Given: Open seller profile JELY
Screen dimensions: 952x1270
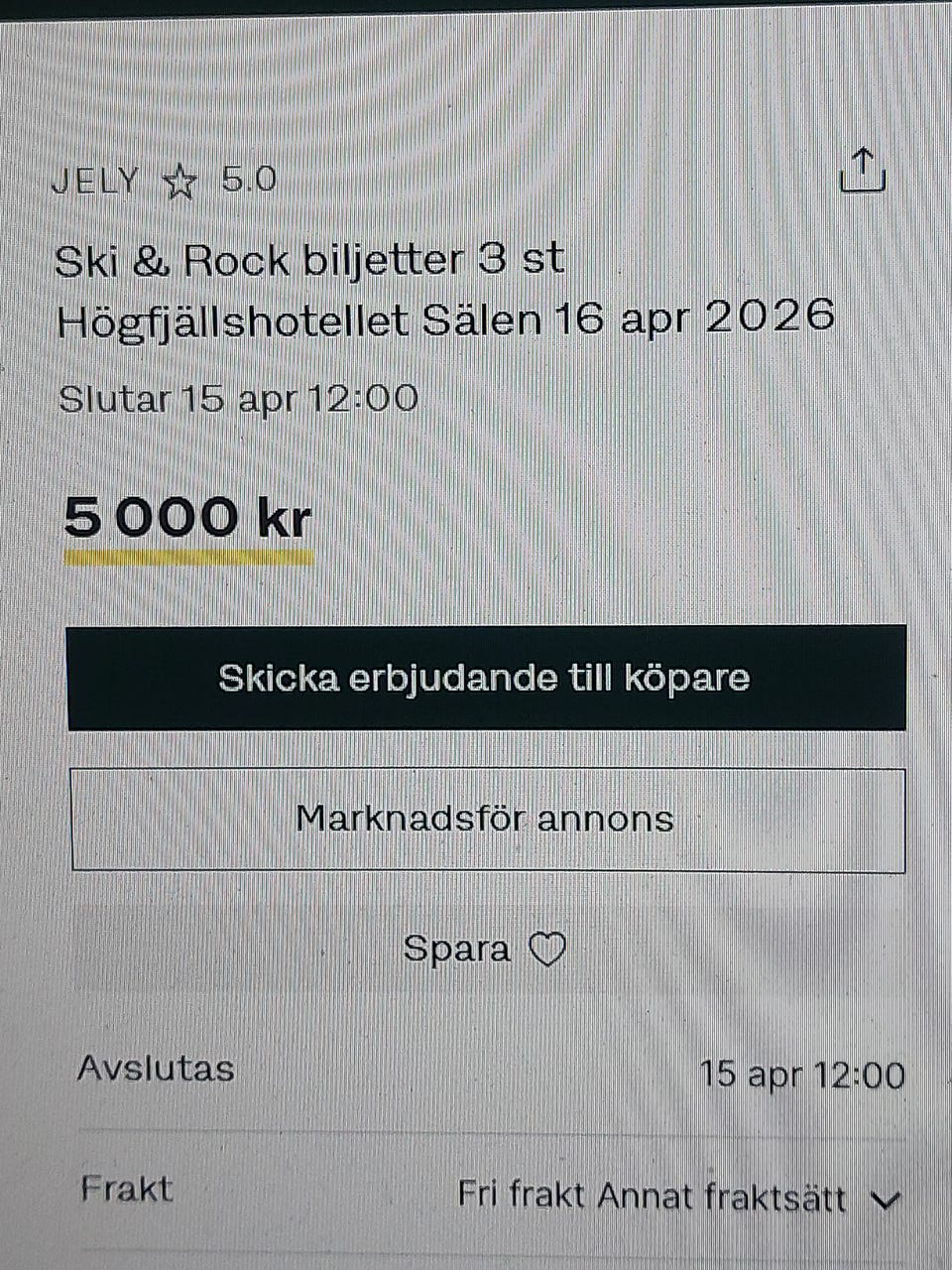Looking at the screenshot, I should pyautogui.click(x=96, y=181).
